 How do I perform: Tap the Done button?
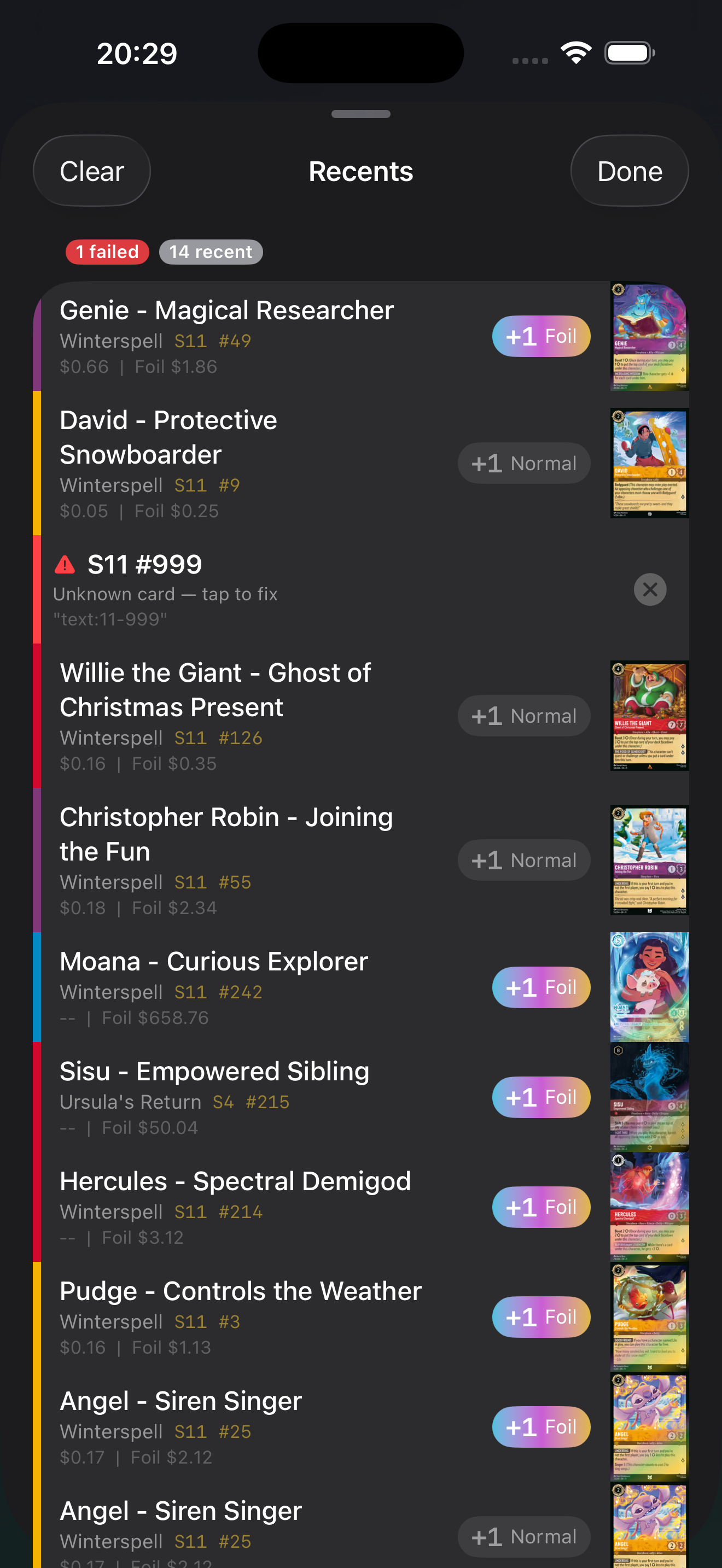[x=630, y=171]
